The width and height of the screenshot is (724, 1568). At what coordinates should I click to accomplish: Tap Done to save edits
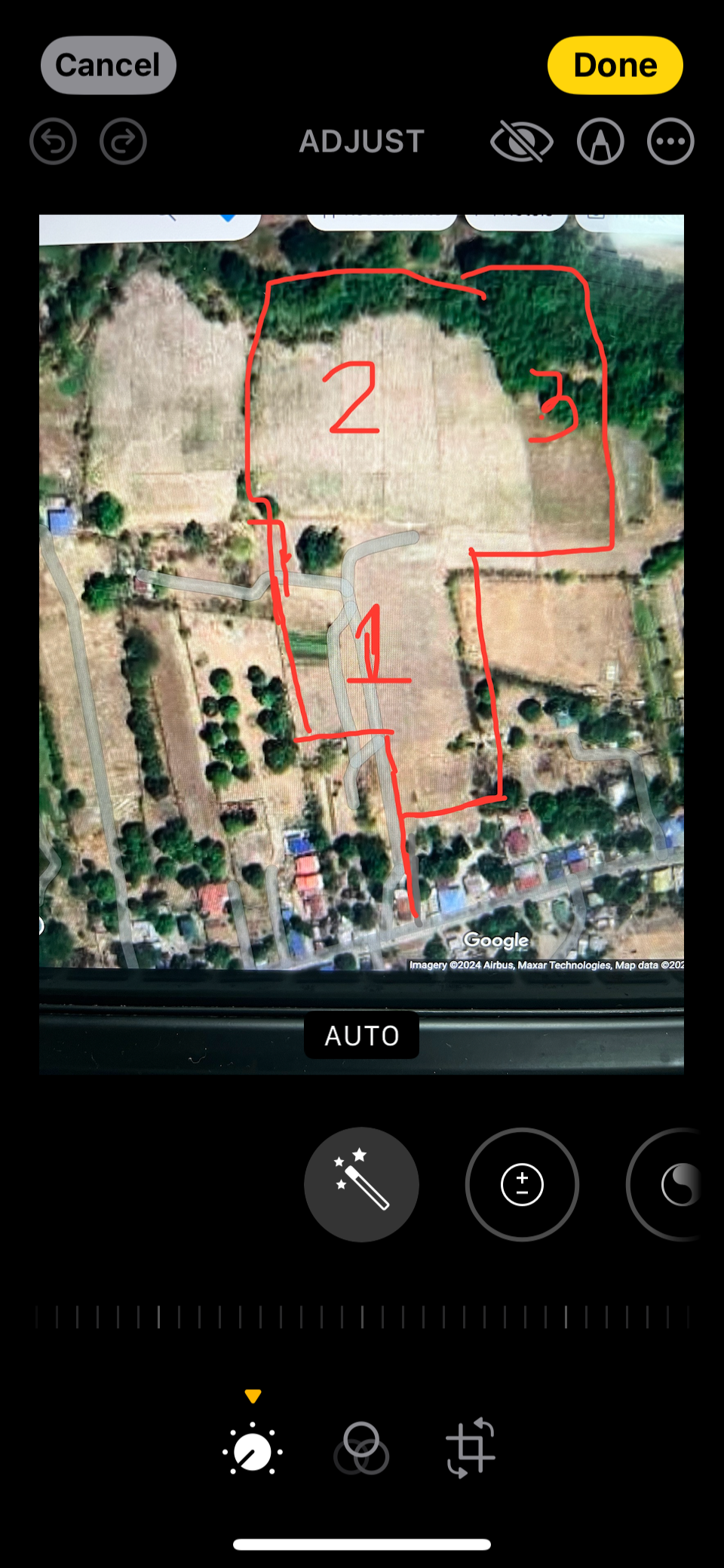(615, 66)
